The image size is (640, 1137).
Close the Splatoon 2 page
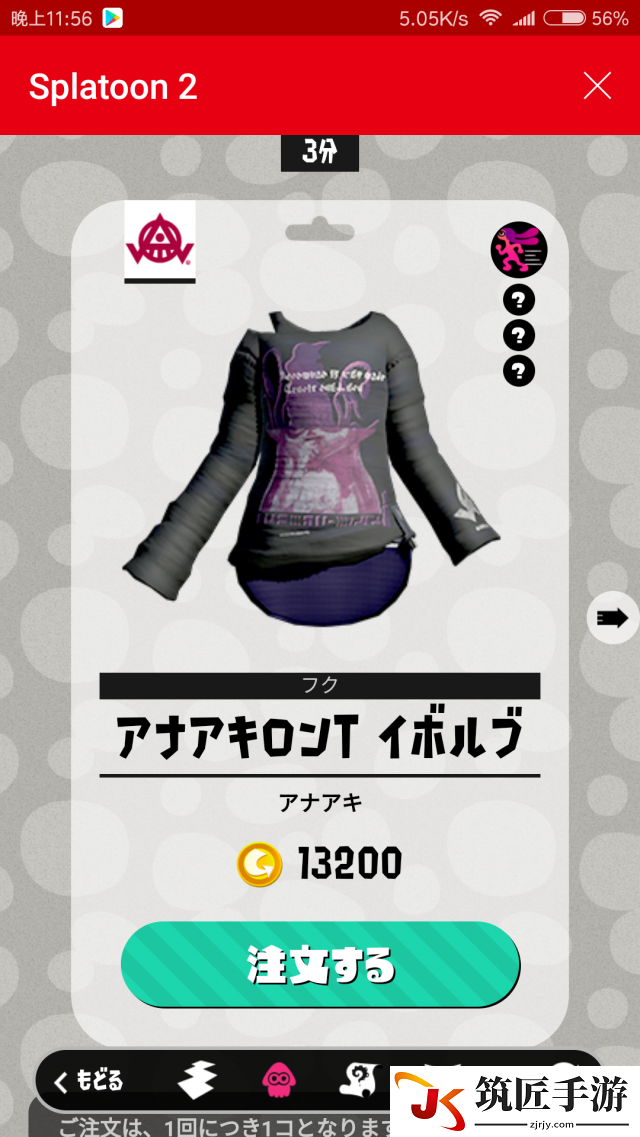click(597, 86)
